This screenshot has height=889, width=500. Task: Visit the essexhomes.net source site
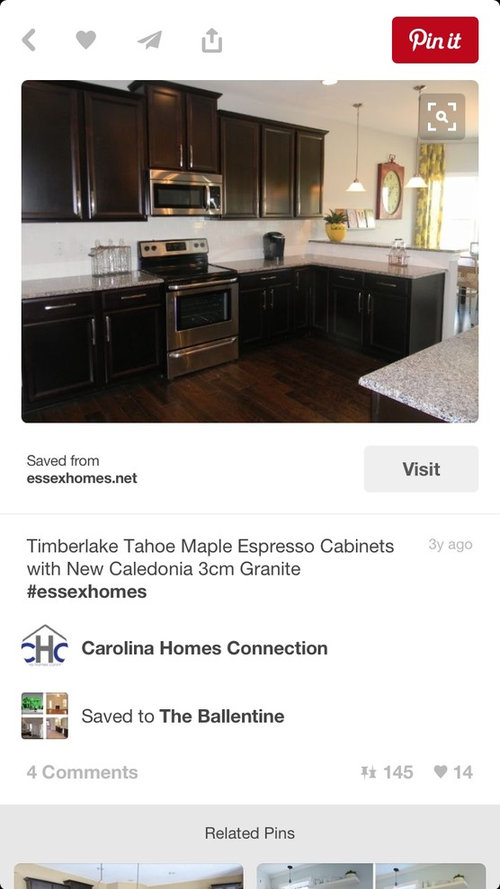421,469
